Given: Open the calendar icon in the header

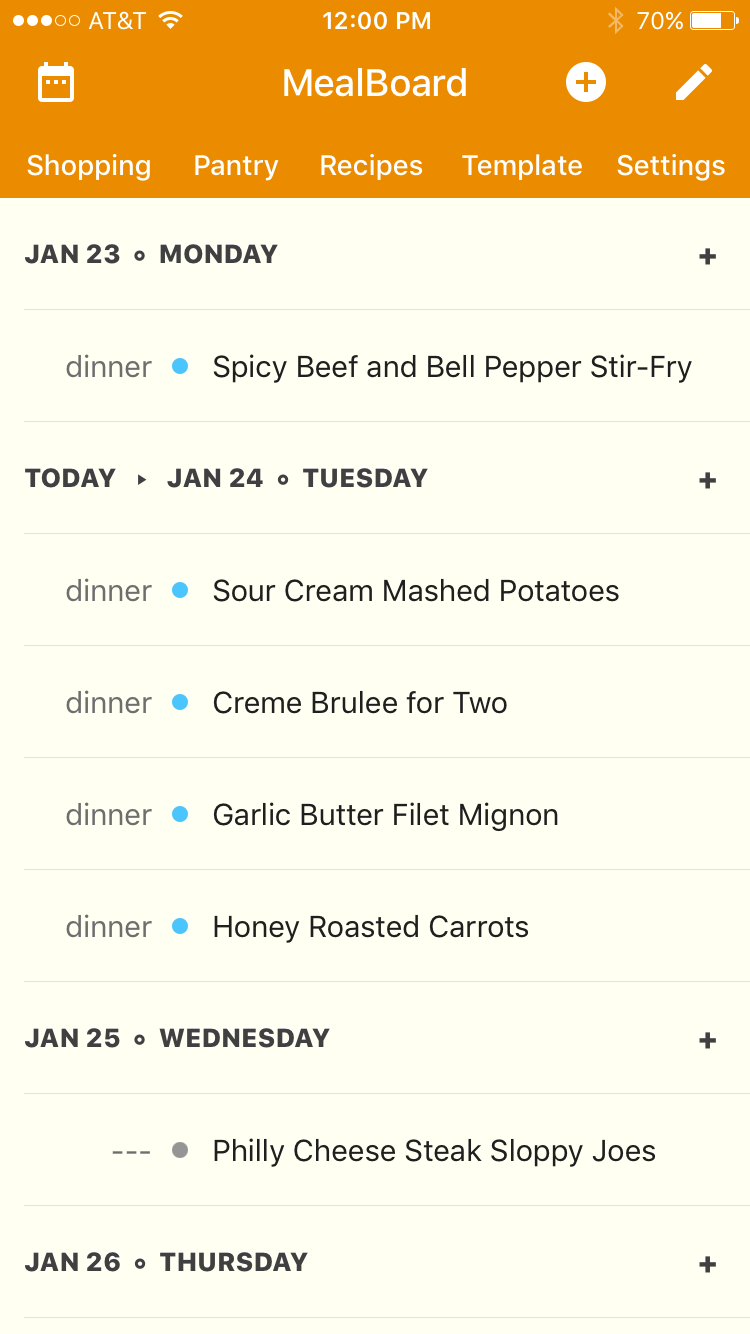Looking at the screenshot, I should tap(56, 83).
